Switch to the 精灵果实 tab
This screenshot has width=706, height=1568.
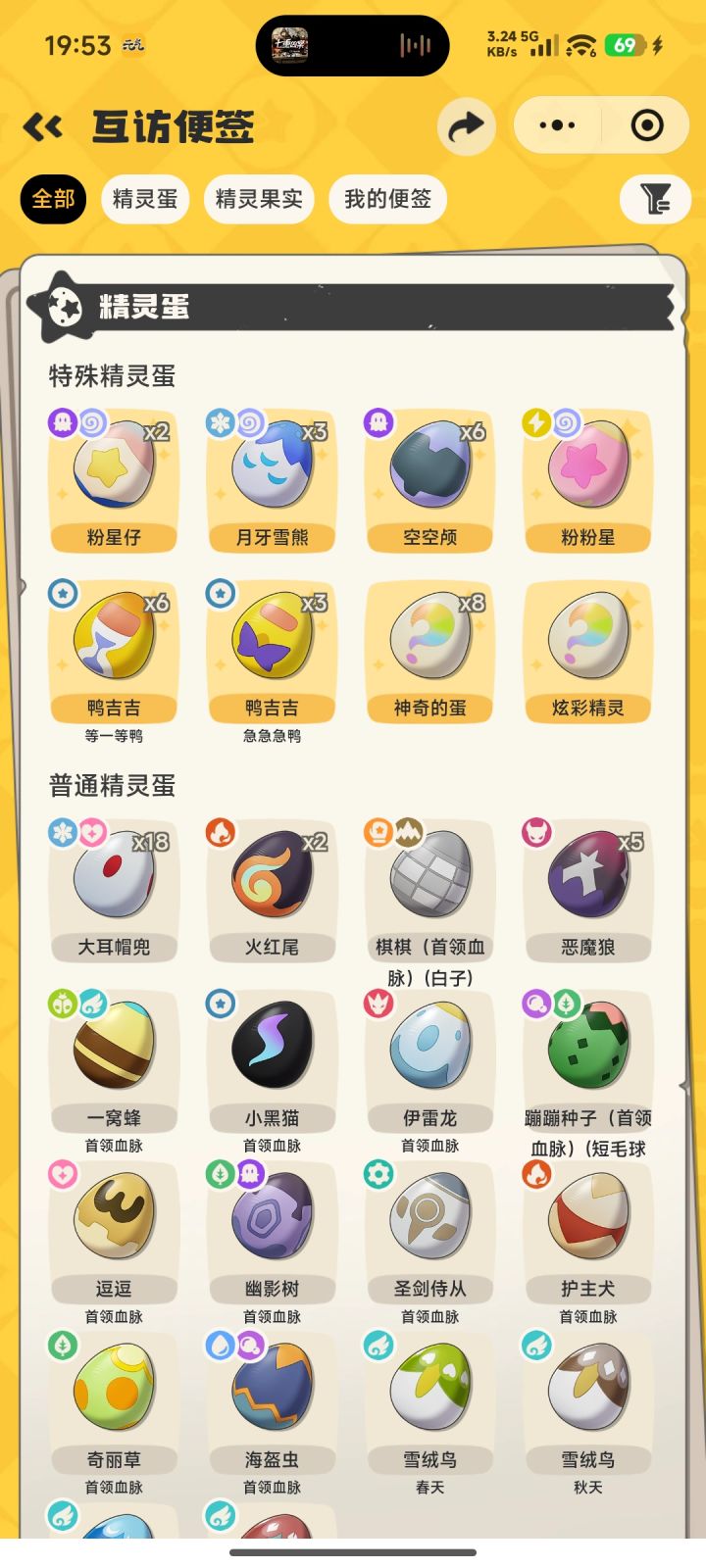point(258,198)
